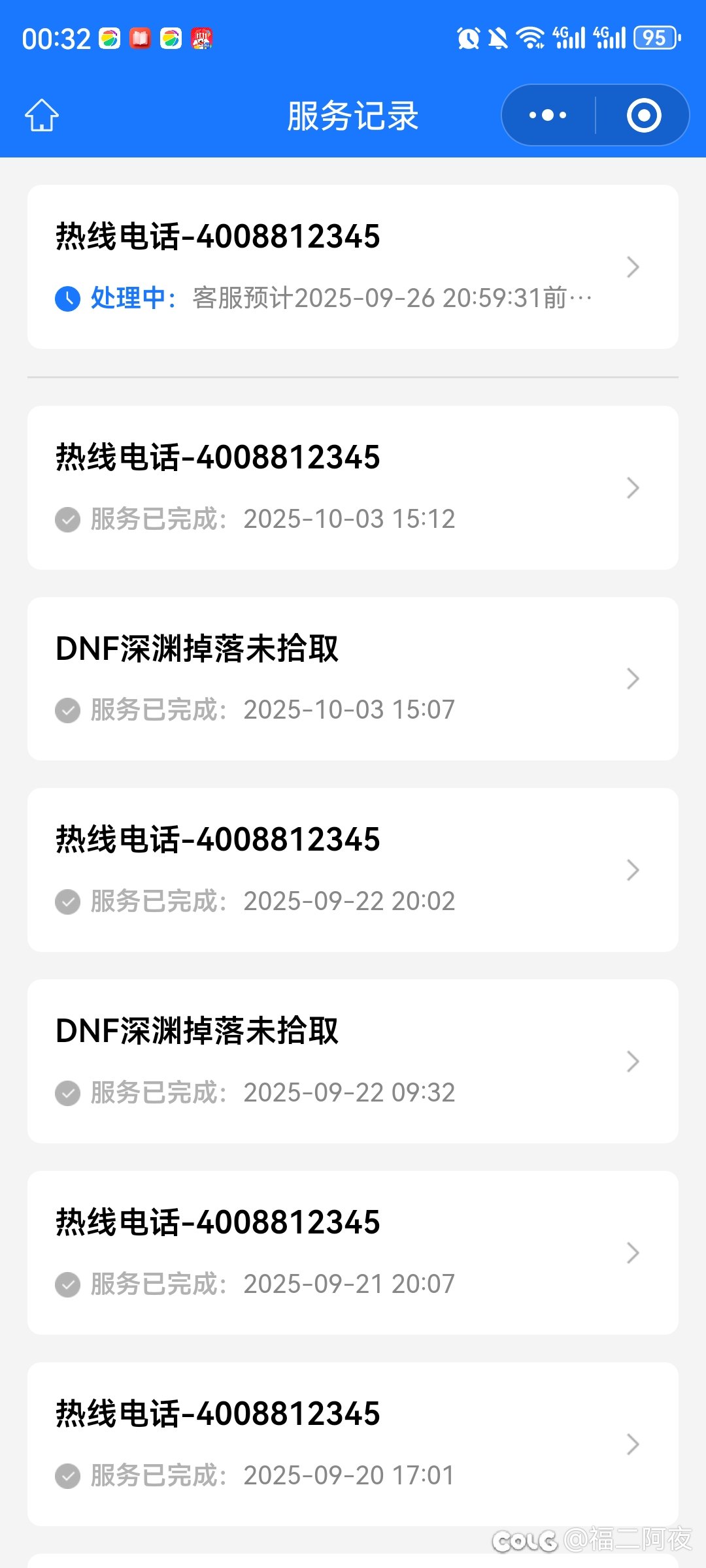The image size is (706, 1568).
Task: Open the hotline record marked 处理中
Action: tap(353, 267)
